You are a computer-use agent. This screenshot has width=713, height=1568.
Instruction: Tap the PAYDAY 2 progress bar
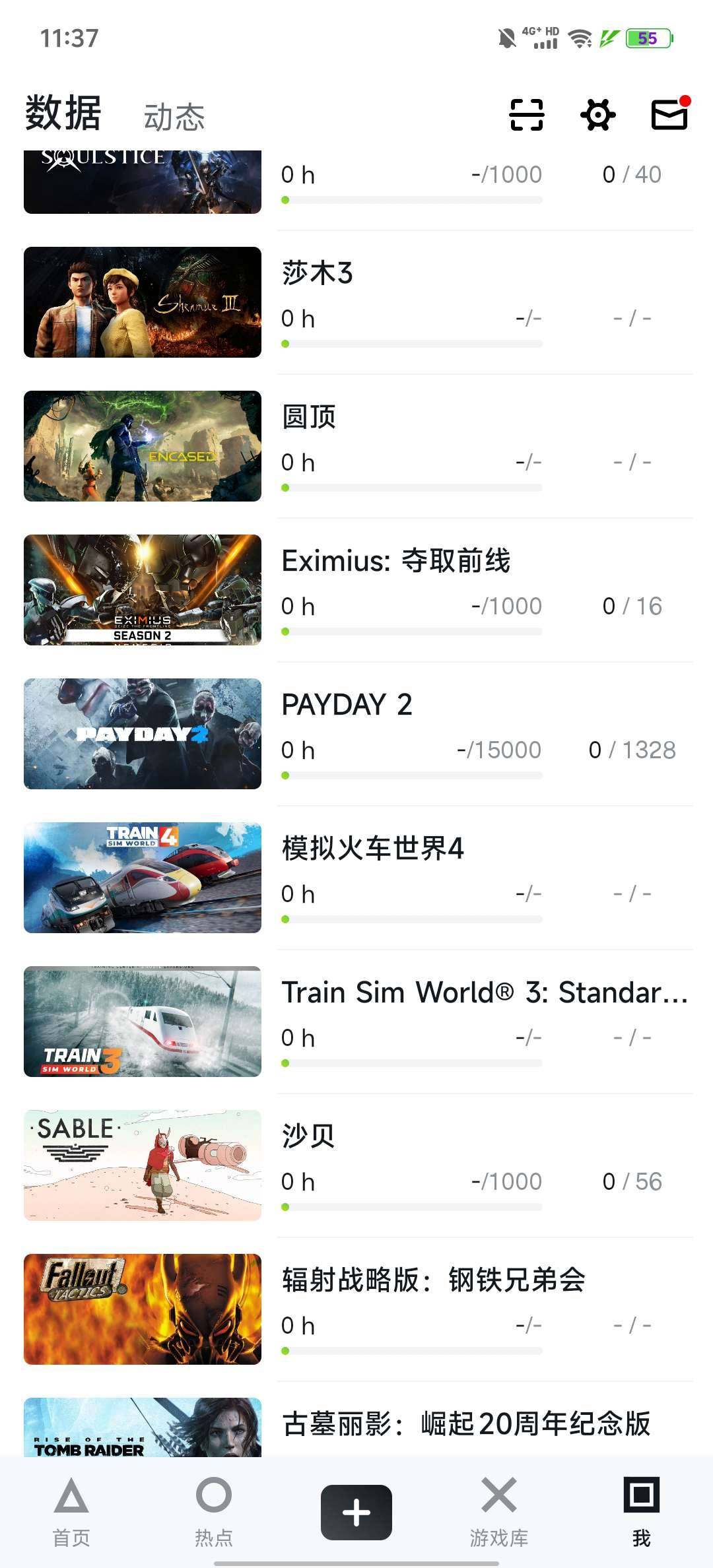(x=411, y=773)
